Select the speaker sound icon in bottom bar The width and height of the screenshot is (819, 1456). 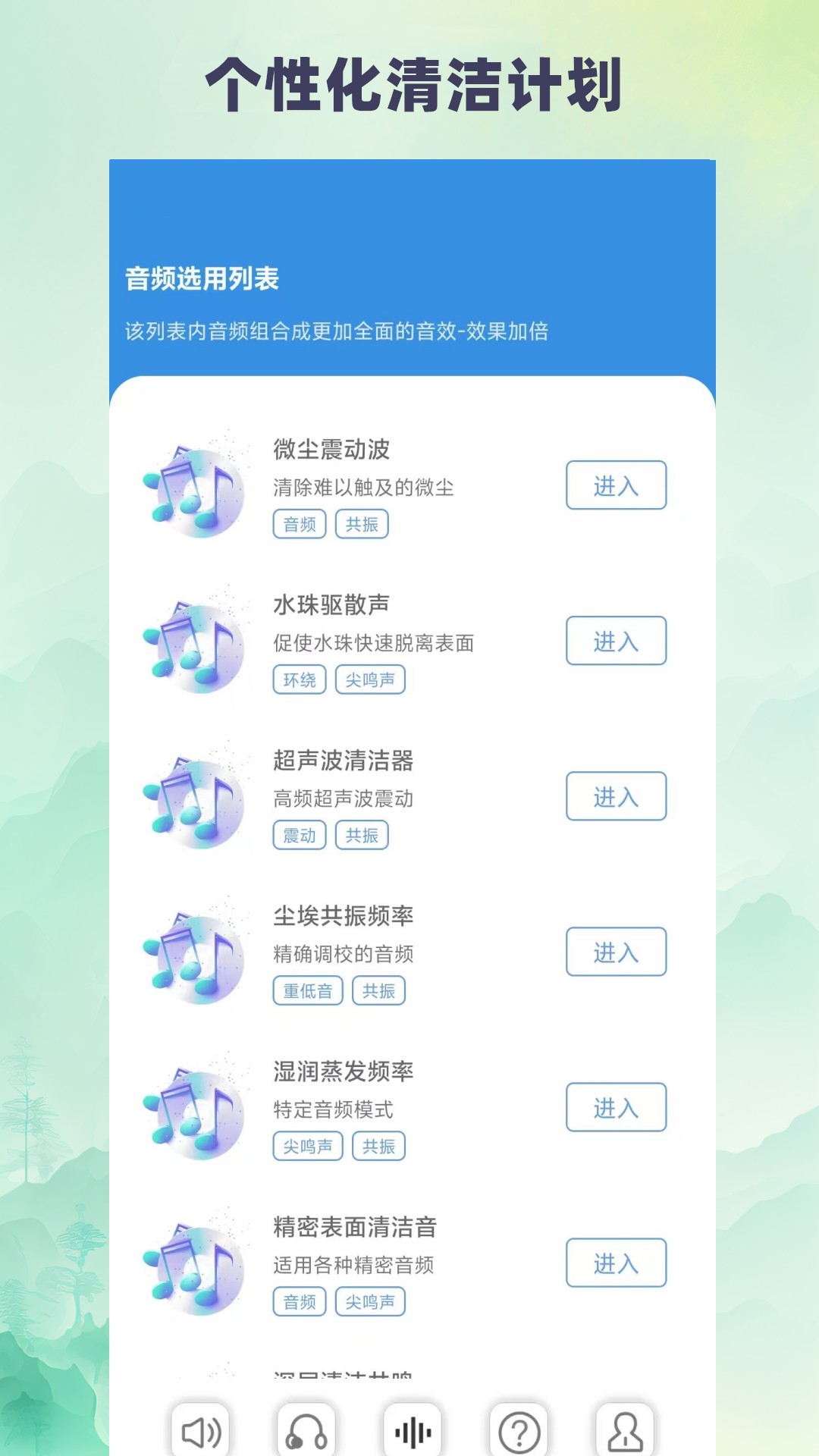pos(201,1430)
